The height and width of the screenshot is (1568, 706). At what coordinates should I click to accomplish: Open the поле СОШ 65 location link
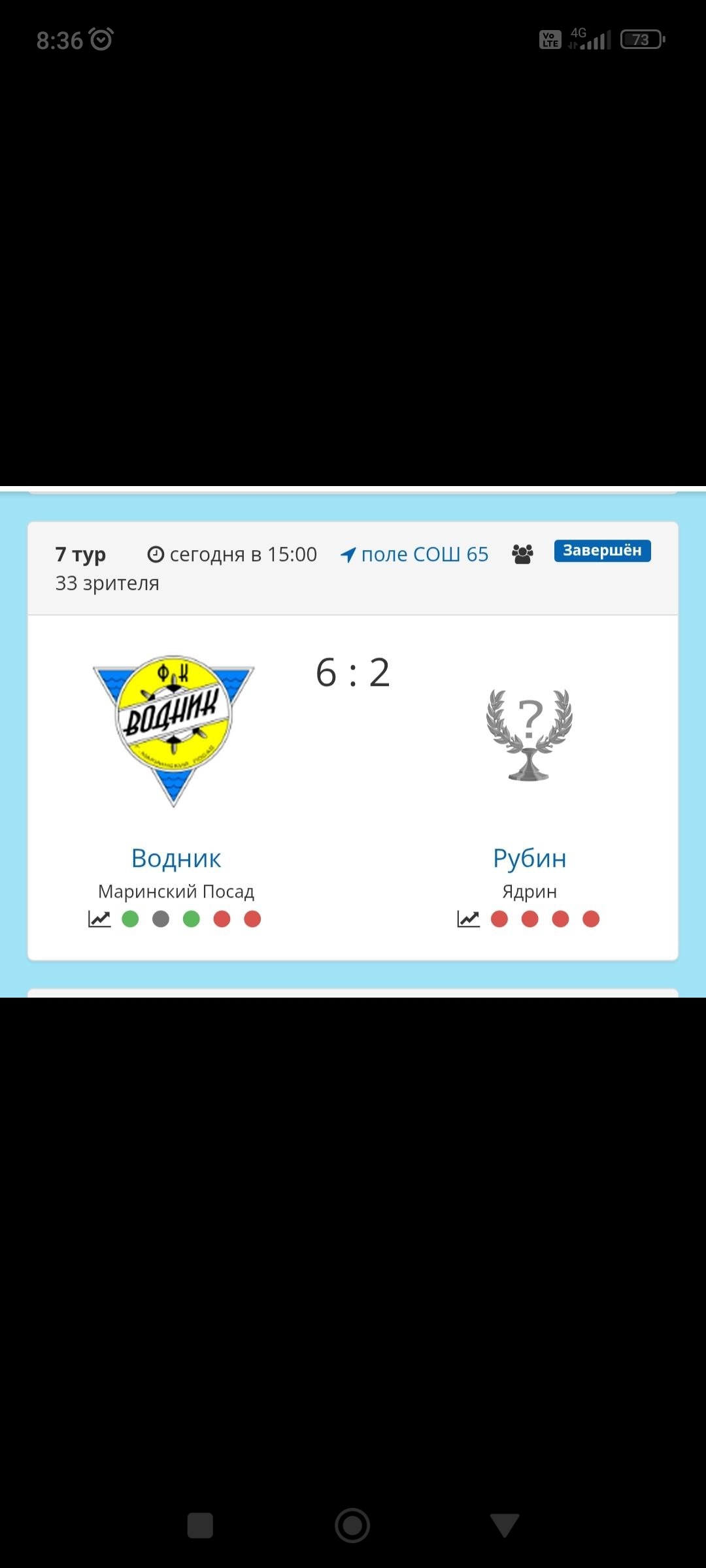point(414,554)
